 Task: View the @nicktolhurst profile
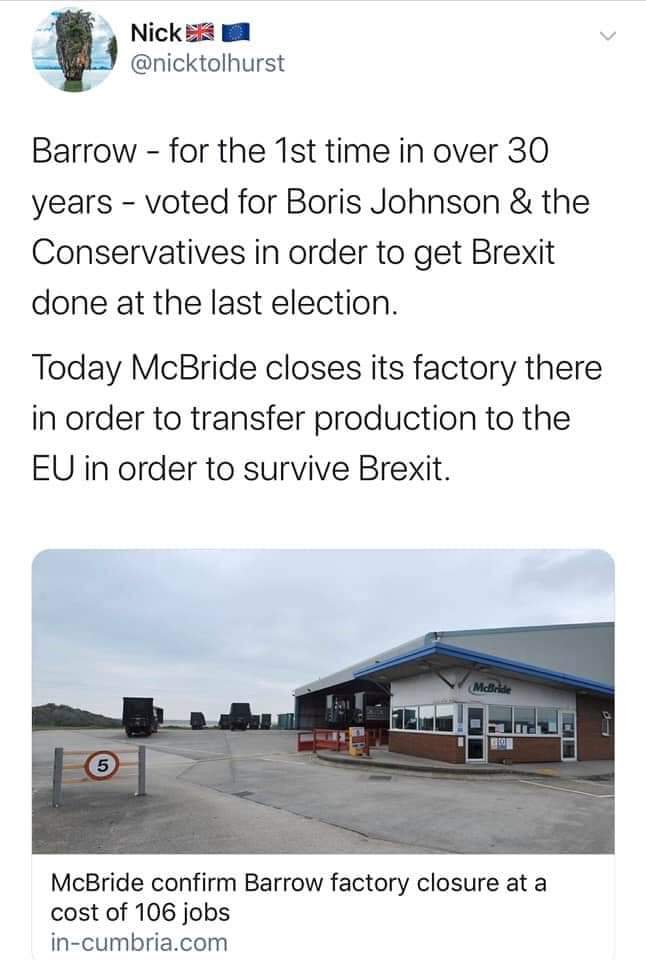(208, 63)
